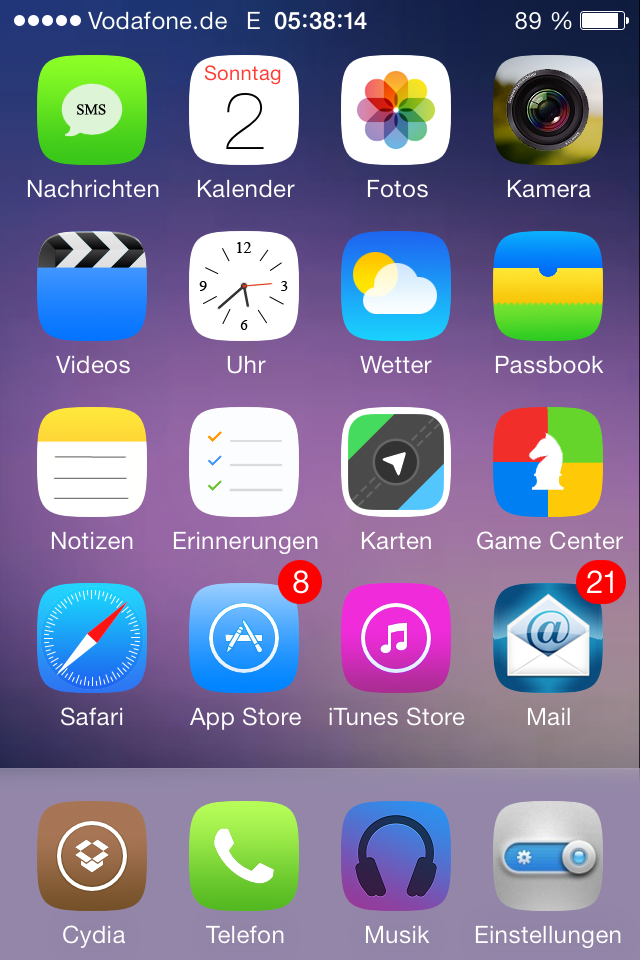Open Mail with 21 unread messages
640x960 pixels.
point(548,638)
